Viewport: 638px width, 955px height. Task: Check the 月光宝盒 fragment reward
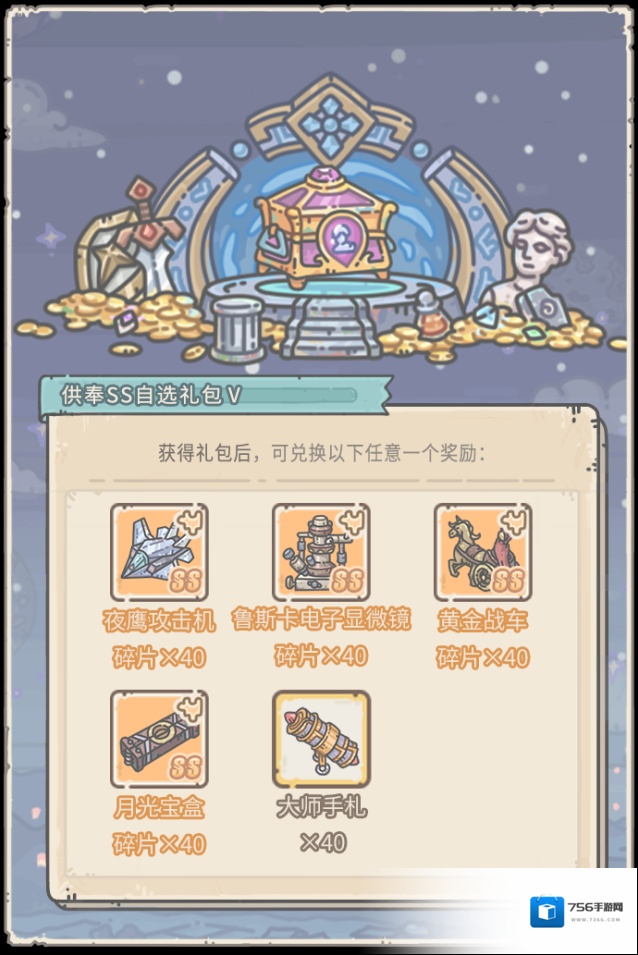(159, 739)
